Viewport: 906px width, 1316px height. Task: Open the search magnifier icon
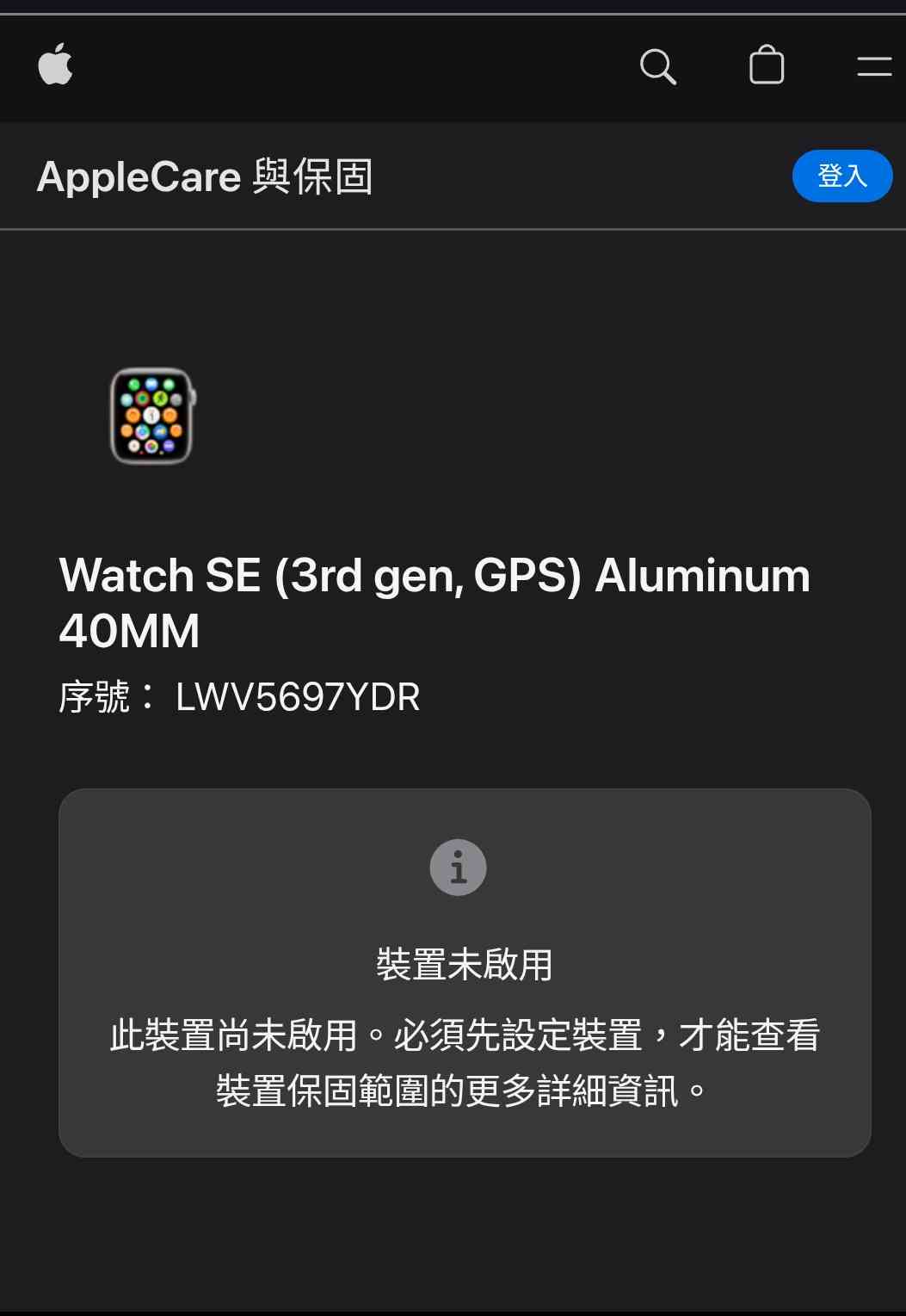tap(658, 66)
